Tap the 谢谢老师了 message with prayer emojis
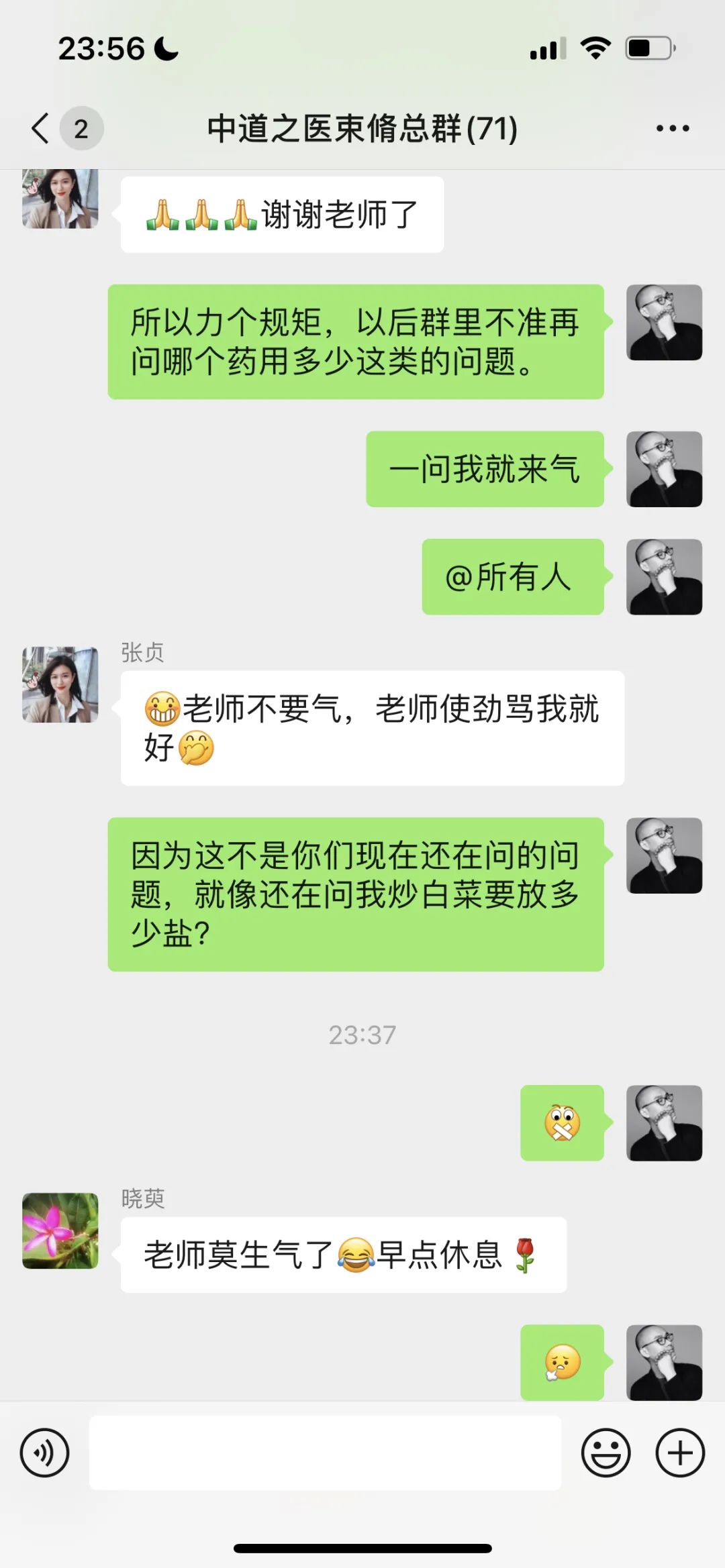Viewport: 725px width, 1568px height. coord(281,212)
